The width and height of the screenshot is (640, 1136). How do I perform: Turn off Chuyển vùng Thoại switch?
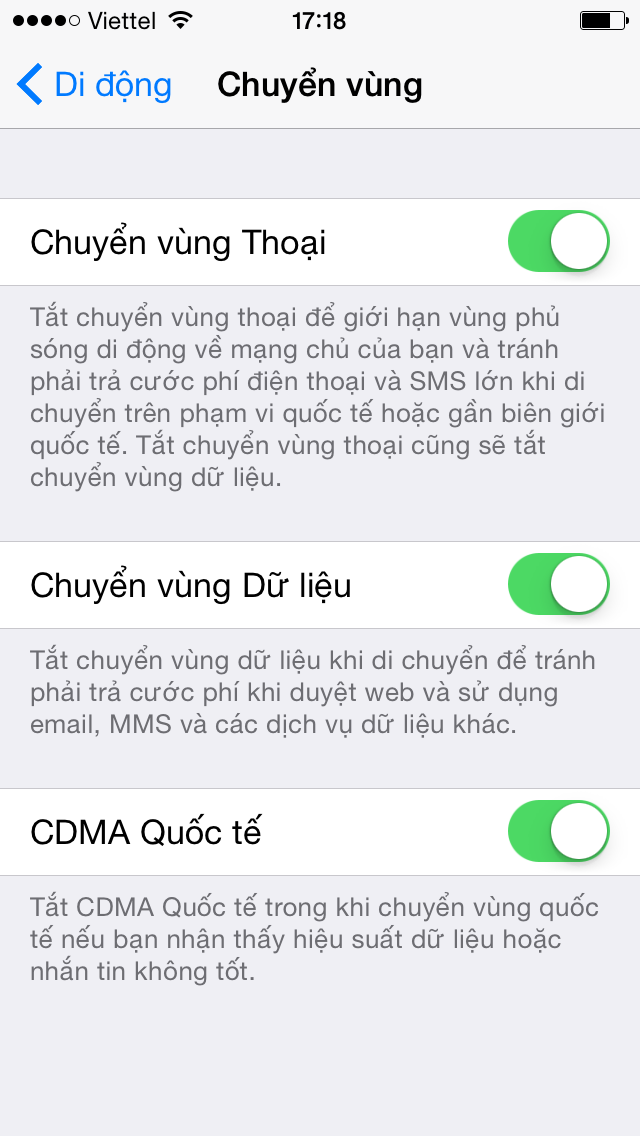(x=558, y=241)
